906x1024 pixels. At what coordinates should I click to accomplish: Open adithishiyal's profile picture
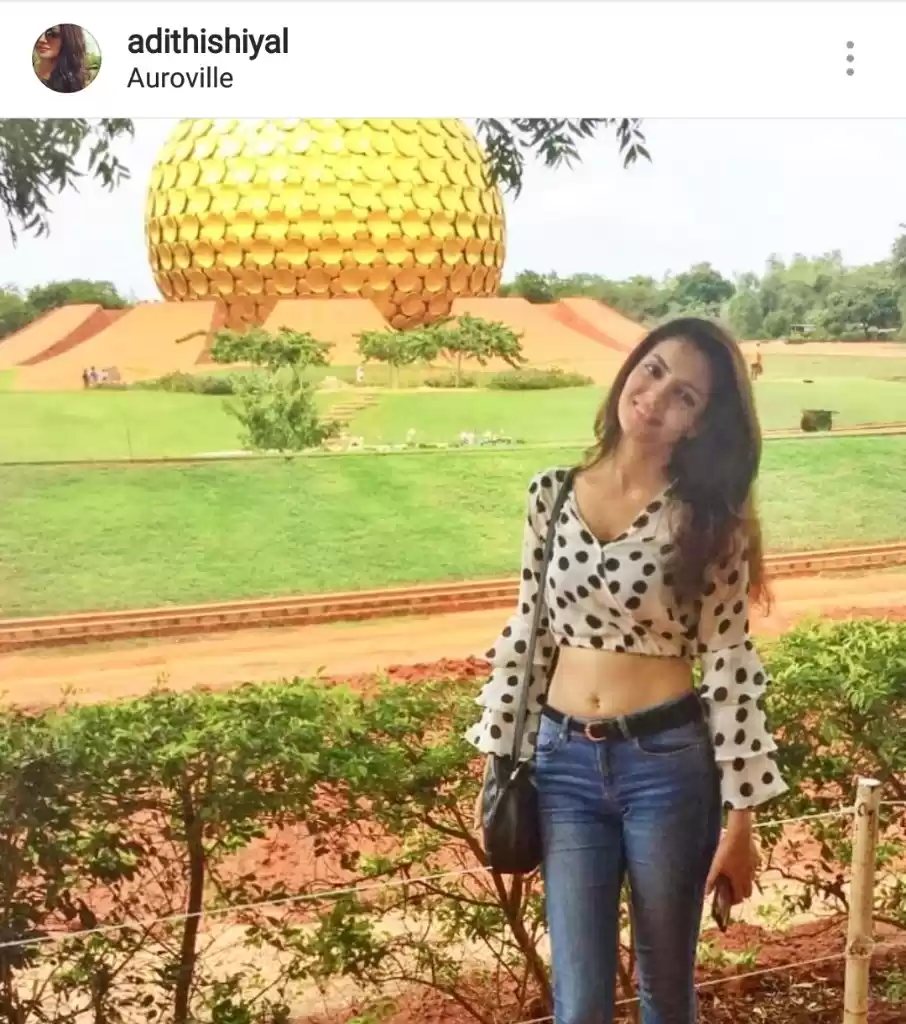[66, 58]
